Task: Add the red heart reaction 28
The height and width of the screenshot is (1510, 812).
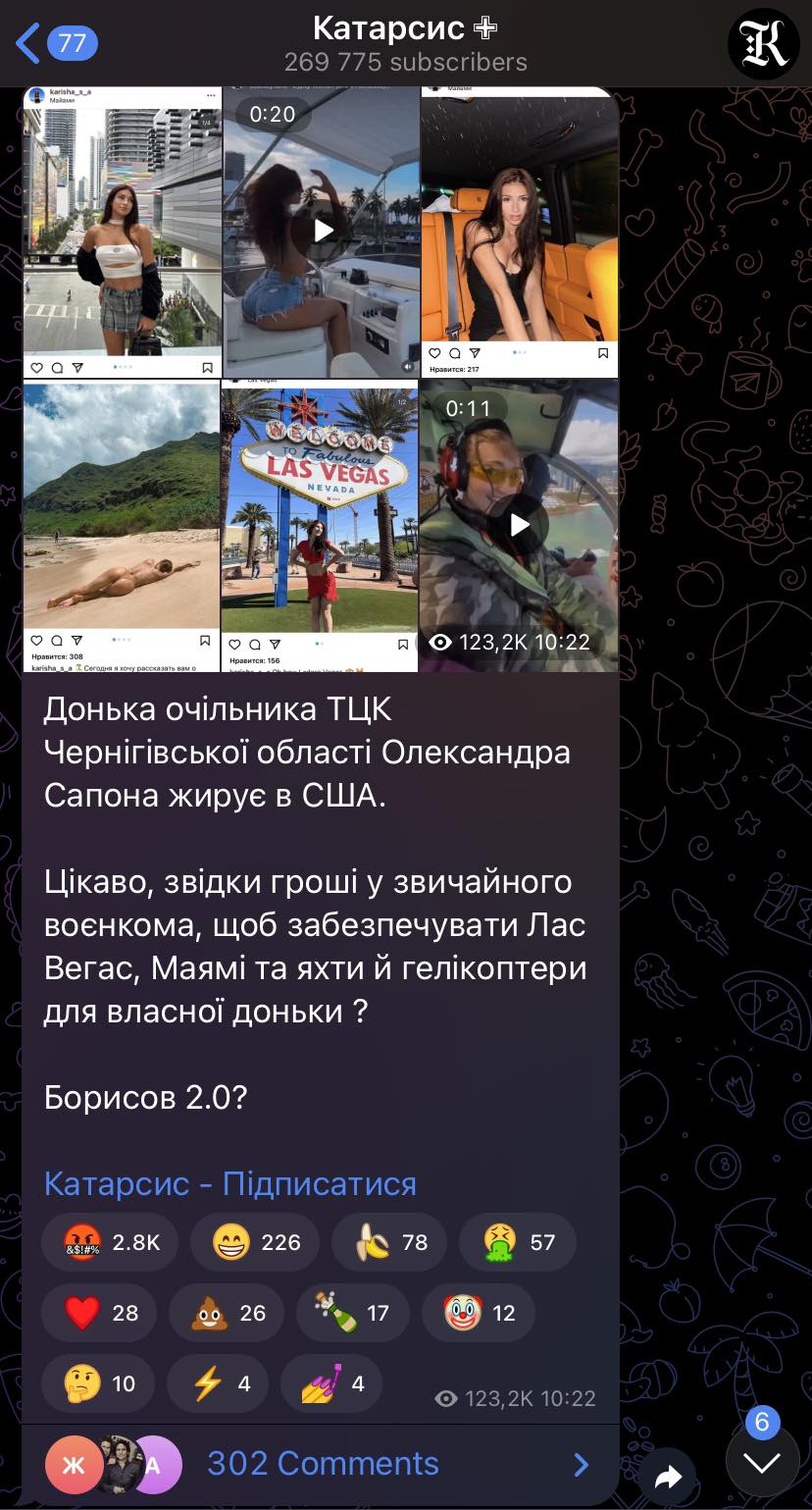Action: (x=99, y=1313)
